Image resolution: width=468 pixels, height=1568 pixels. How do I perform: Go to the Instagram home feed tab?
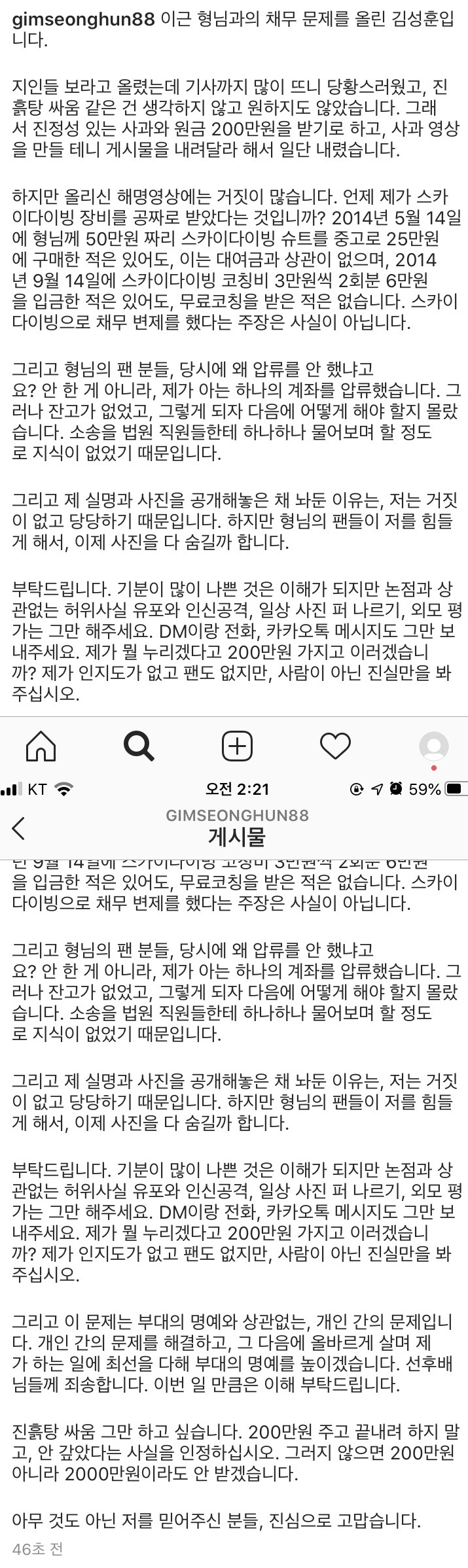(x=41, y=746)
